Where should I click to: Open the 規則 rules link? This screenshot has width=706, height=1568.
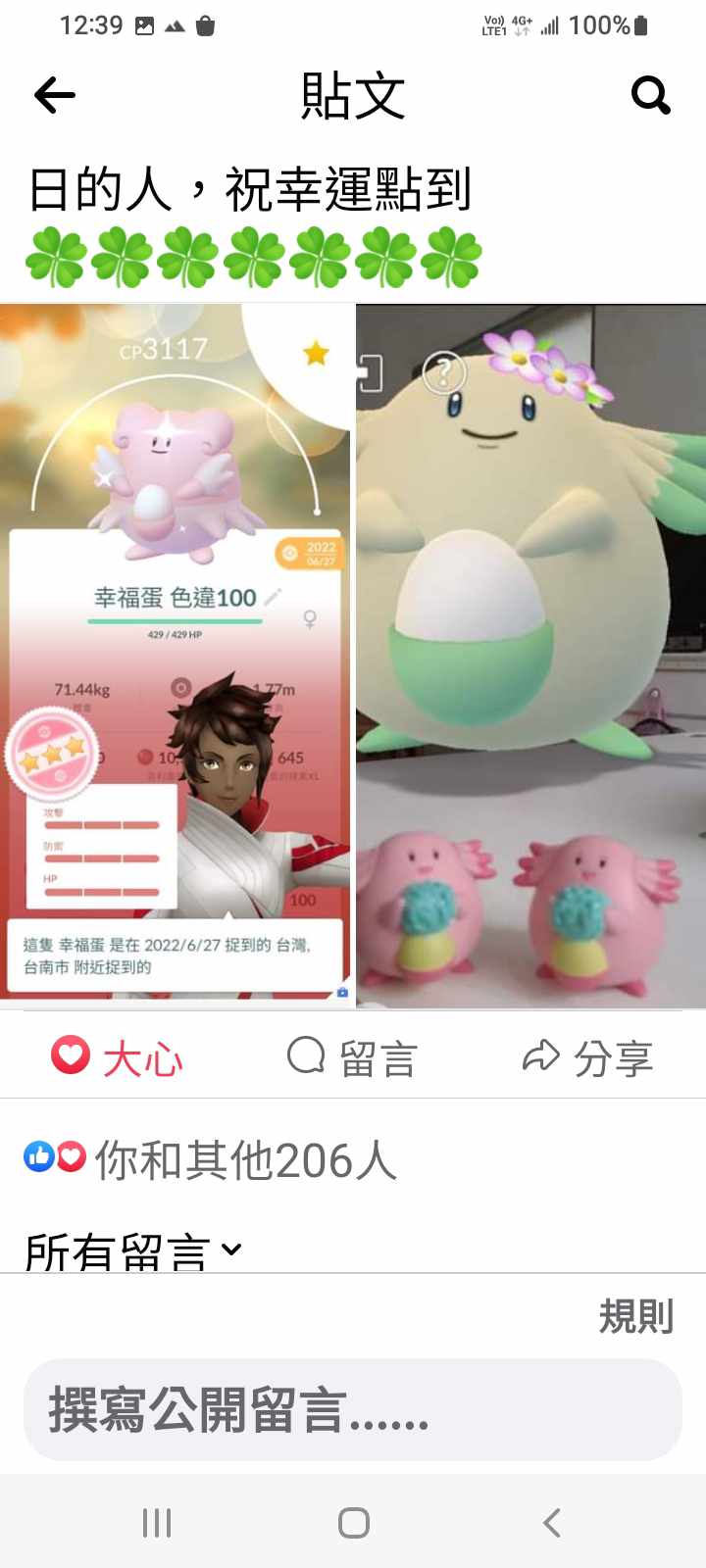click(x=635, y=1316)
